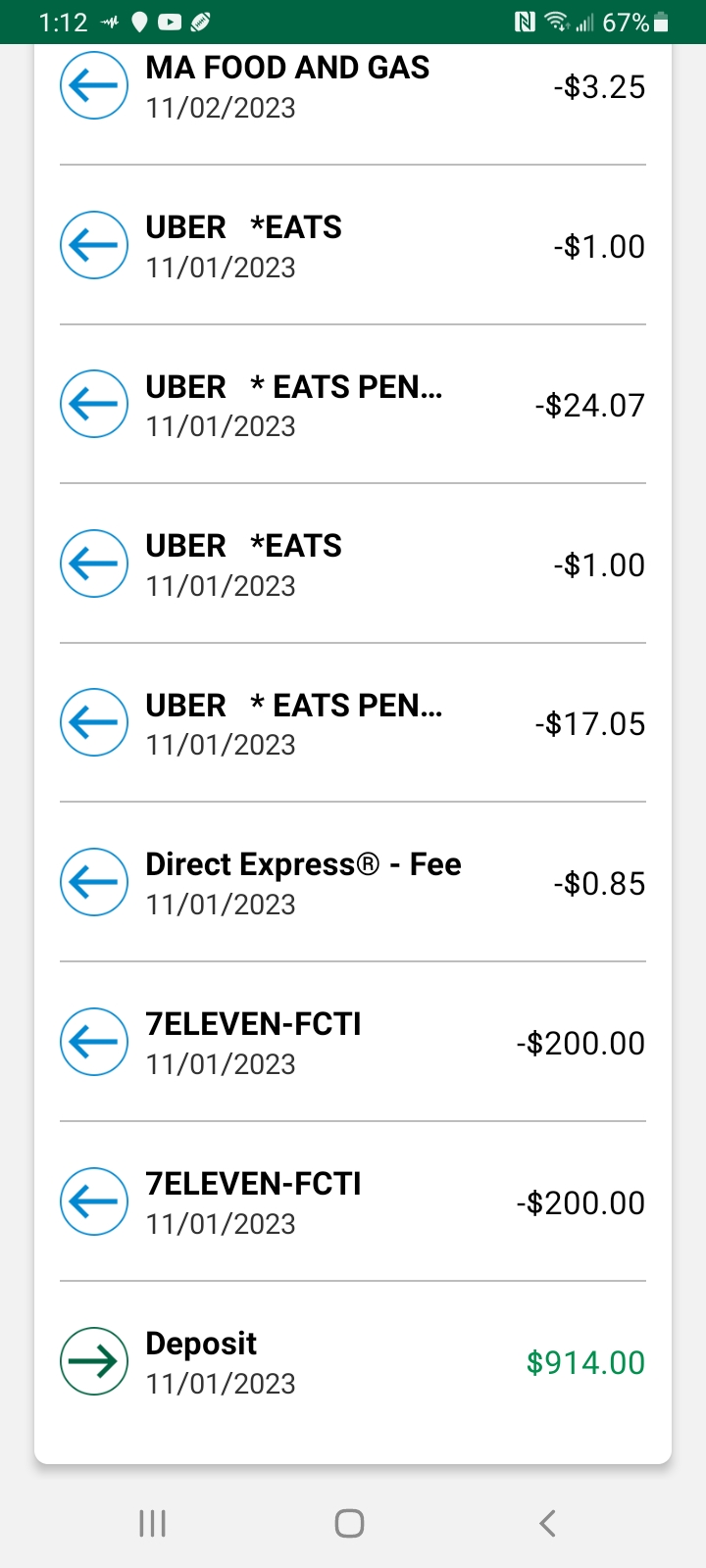The width and height of the screenshot is (706, 1568).
Task: Open the Uber Eats pending -$24.07 transaction
Action: 353,404
